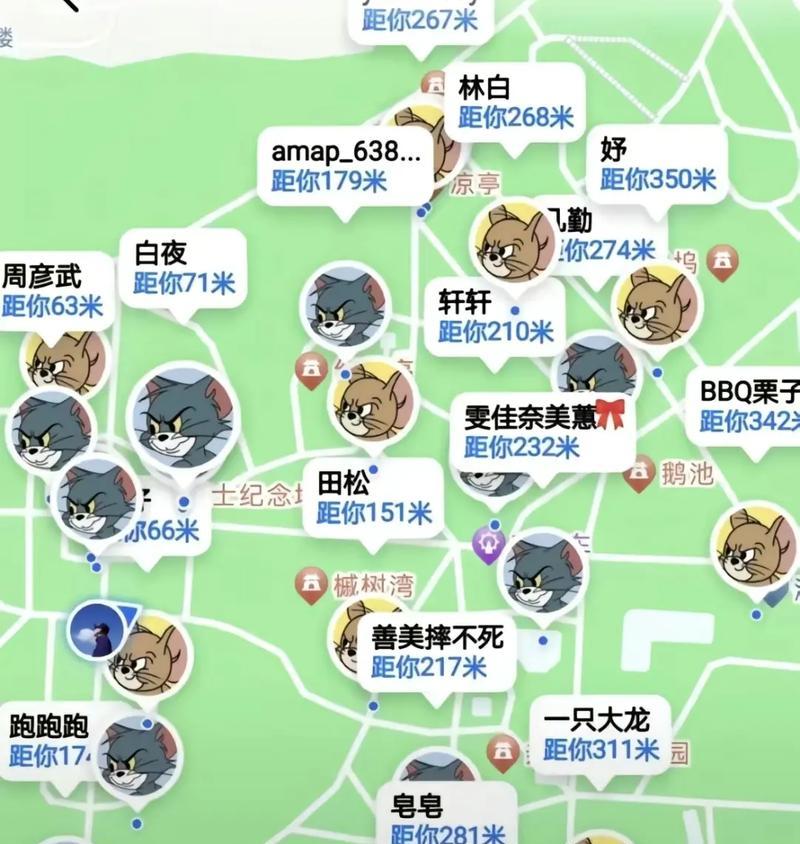Select the BBQ栗子 player bubble
The image size is (800, 844).
click(750, 406)
